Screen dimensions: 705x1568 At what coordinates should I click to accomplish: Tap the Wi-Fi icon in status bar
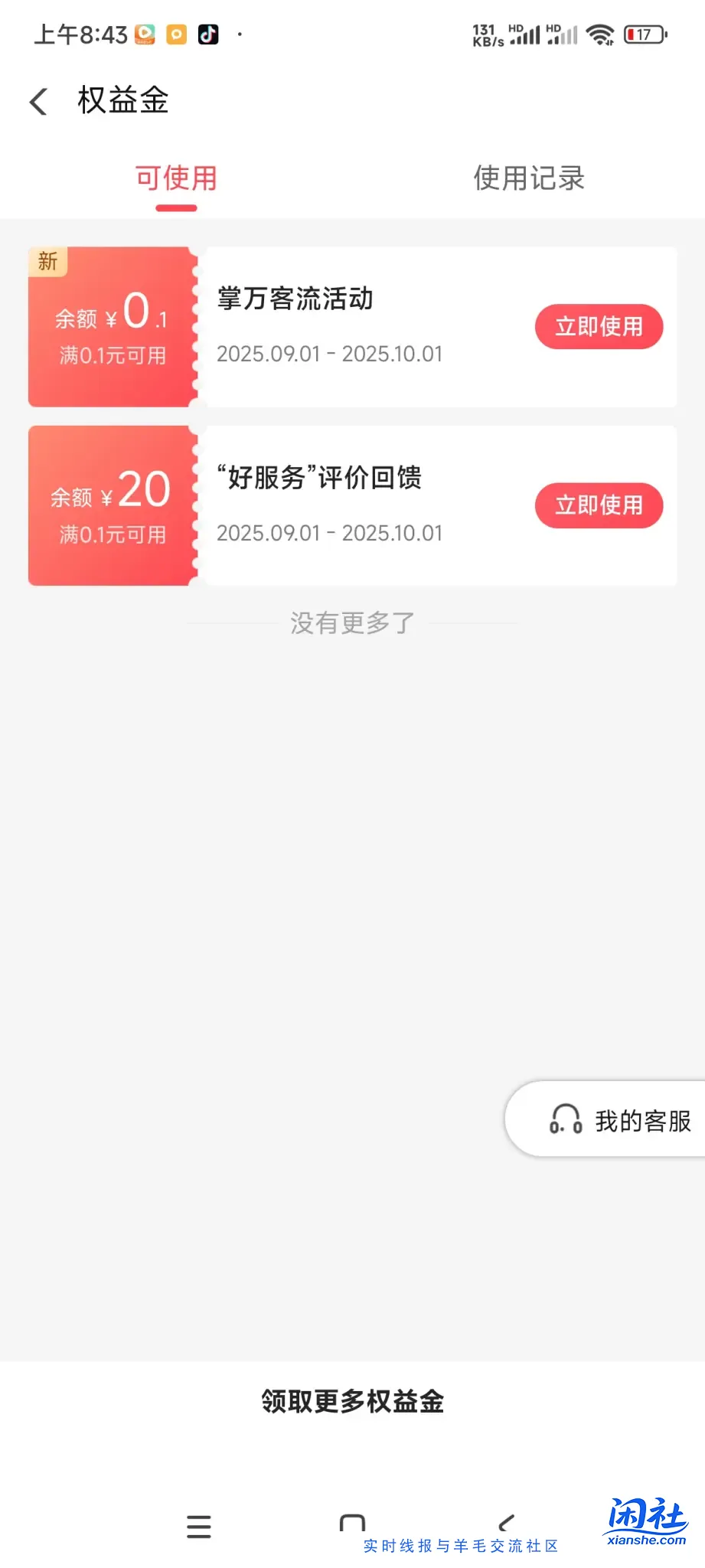tap(600, 34)
